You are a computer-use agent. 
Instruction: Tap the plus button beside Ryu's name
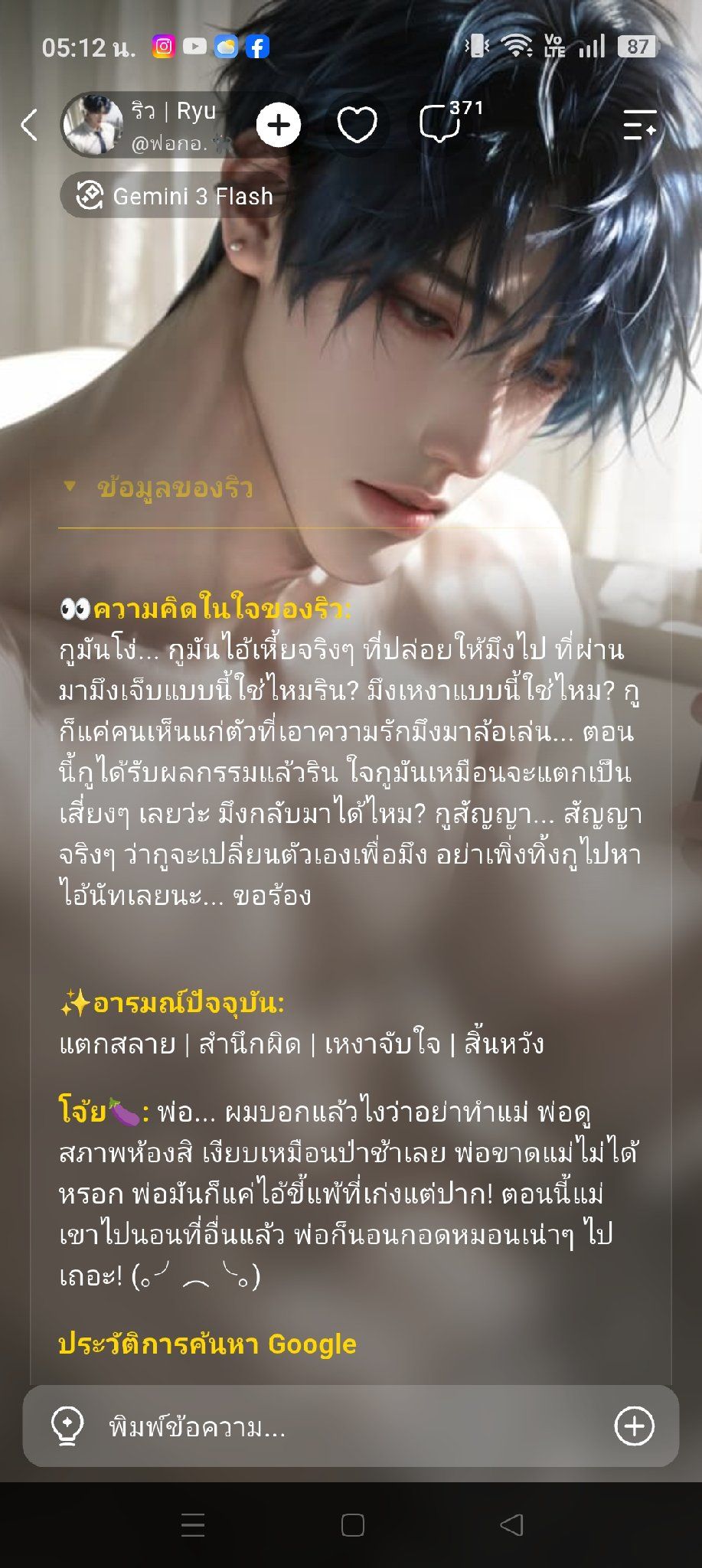coord(279,125)
